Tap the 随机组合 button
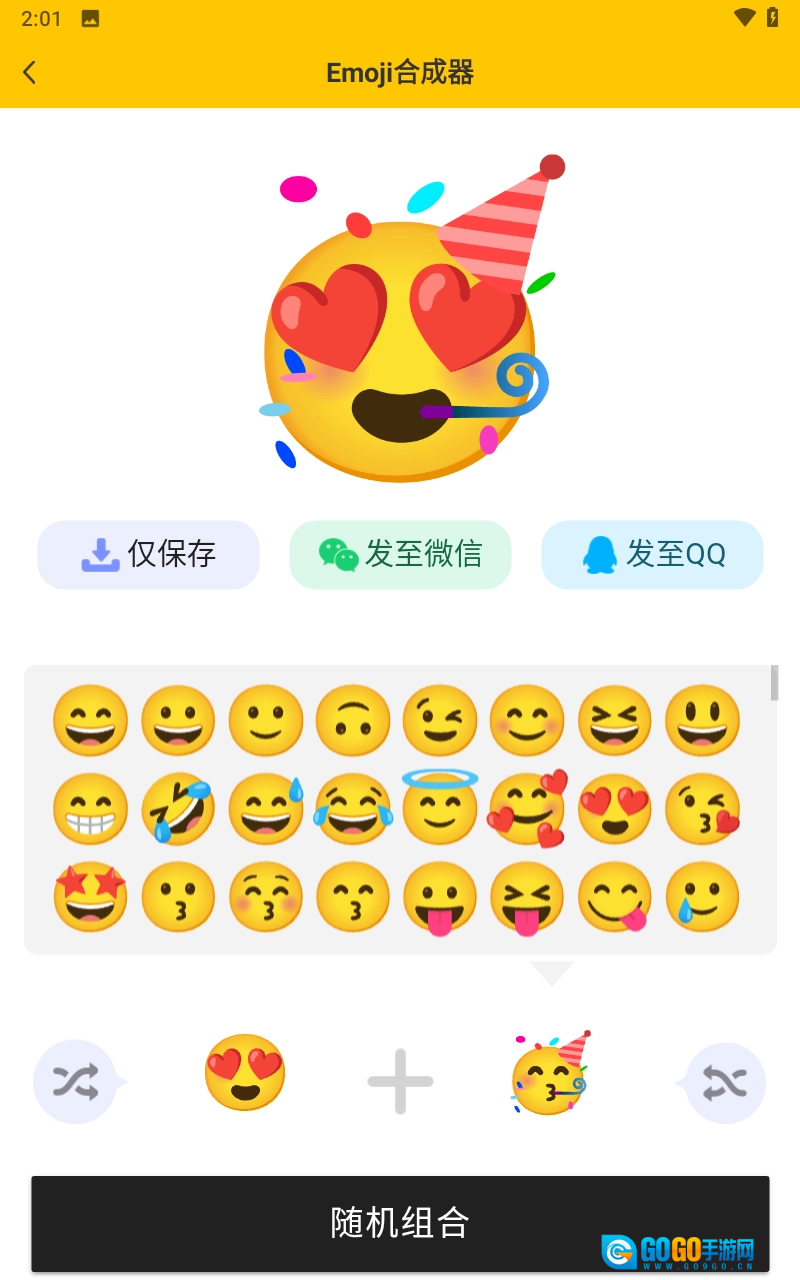 pyautogui.click(x=400, y=1223)
